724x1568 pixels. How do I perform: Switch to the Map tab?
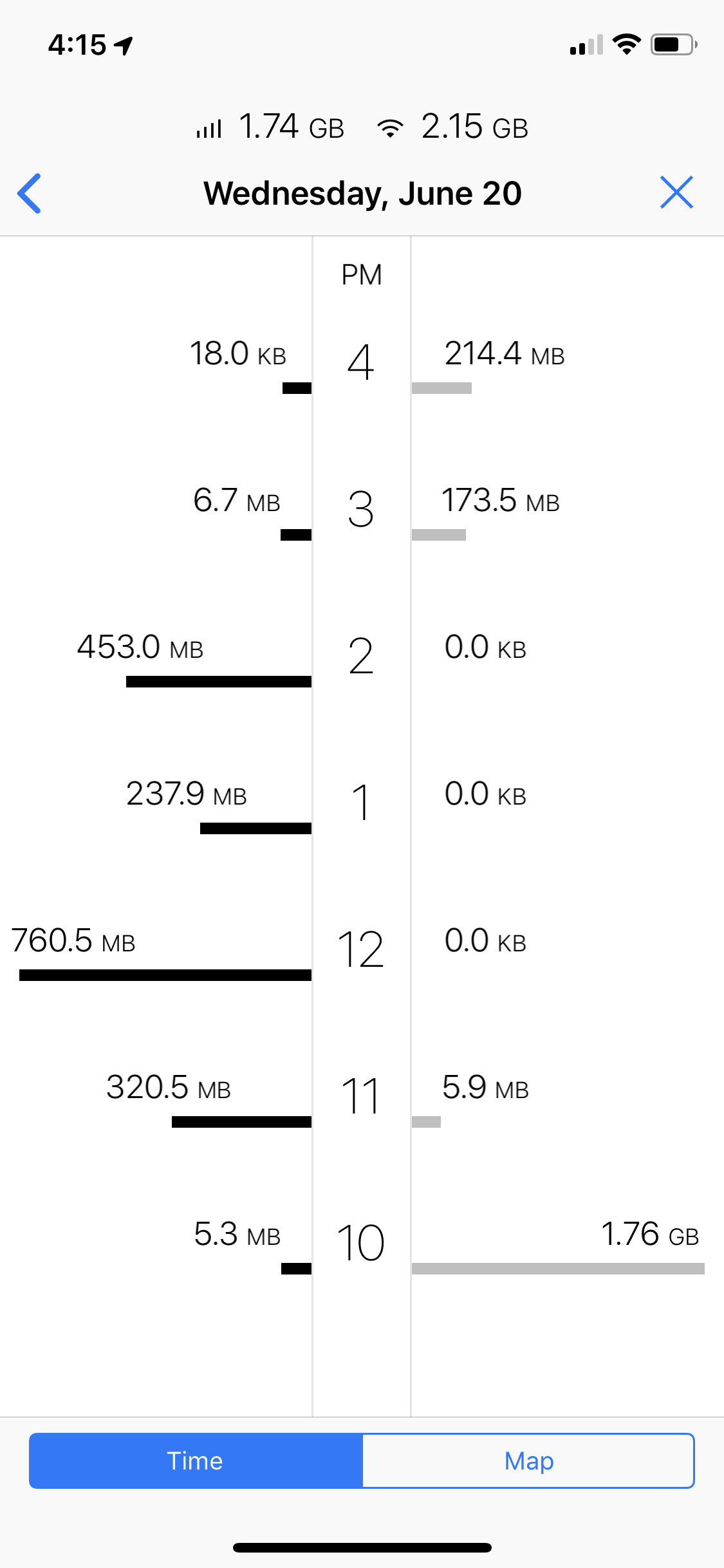tap(528, 1461)
